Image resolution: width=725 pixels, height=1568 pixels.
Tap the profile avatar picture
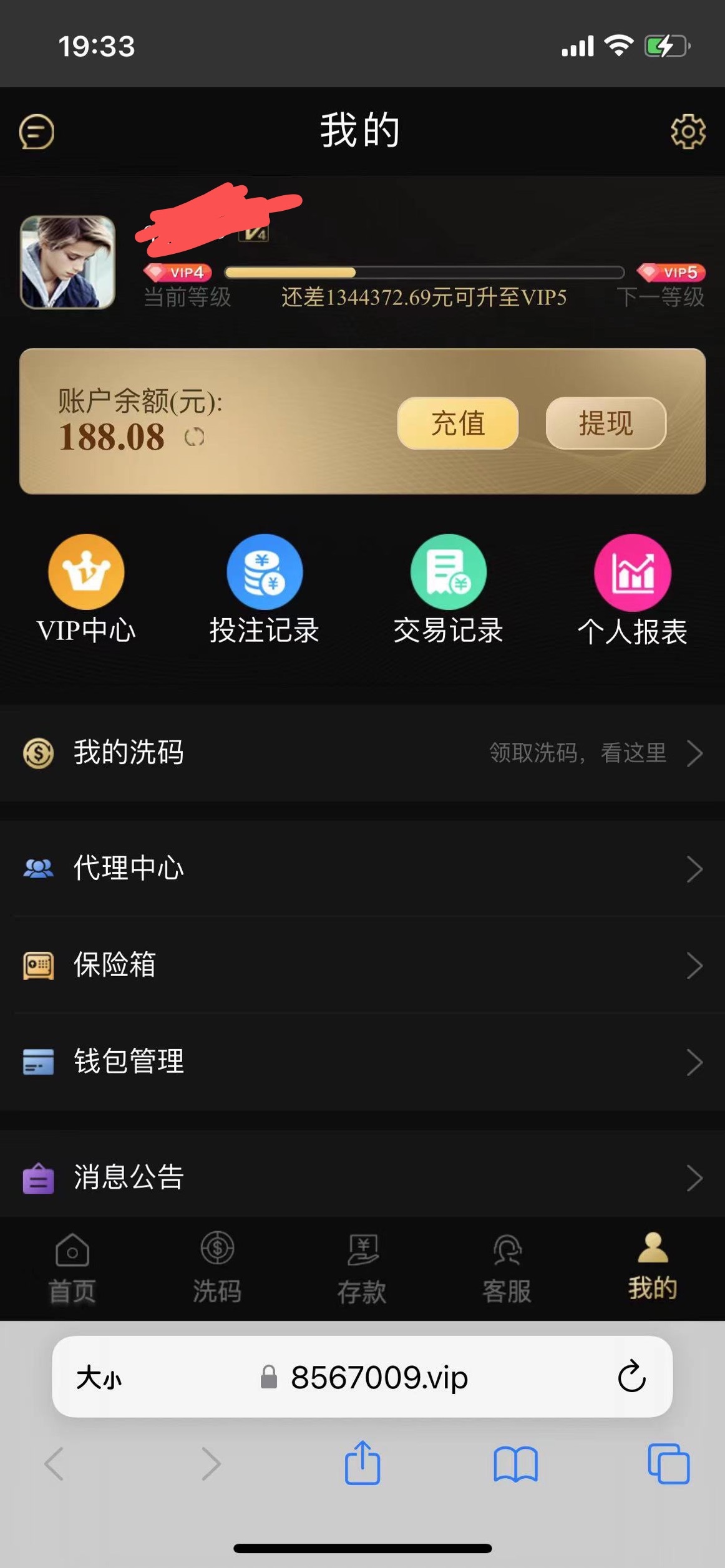pos(67,263)
